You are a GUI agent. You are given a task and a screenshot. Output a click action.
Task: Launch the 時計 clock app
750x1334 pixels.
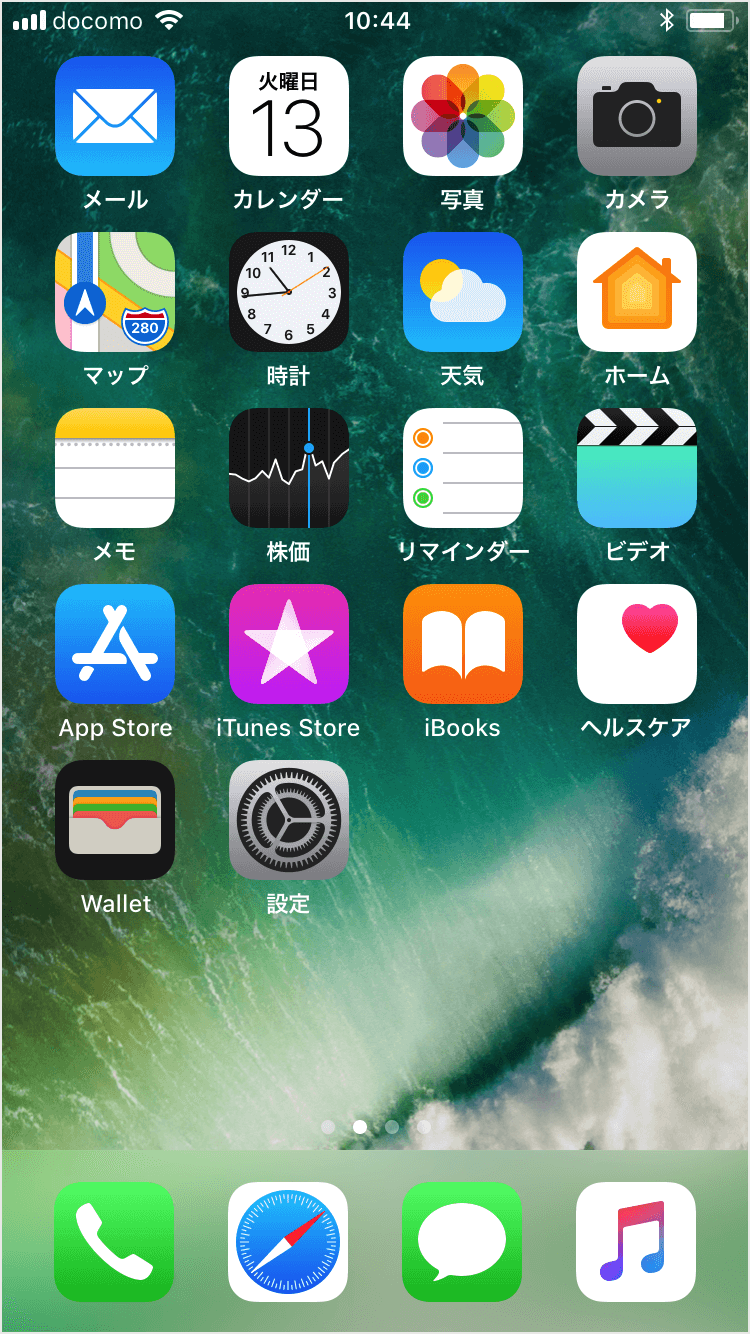coord(289,292)
